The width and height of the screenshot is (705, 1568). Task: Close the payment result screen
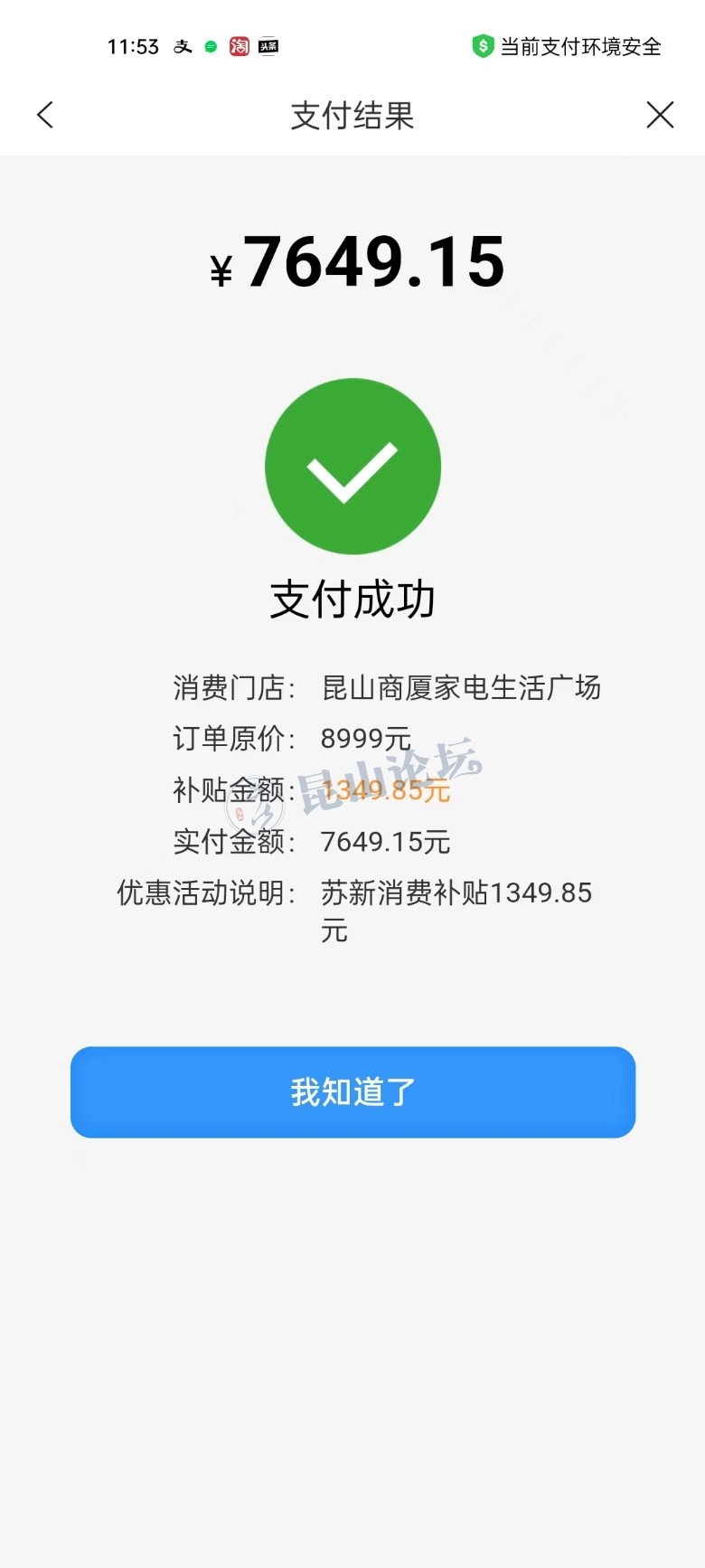(660, 115)
